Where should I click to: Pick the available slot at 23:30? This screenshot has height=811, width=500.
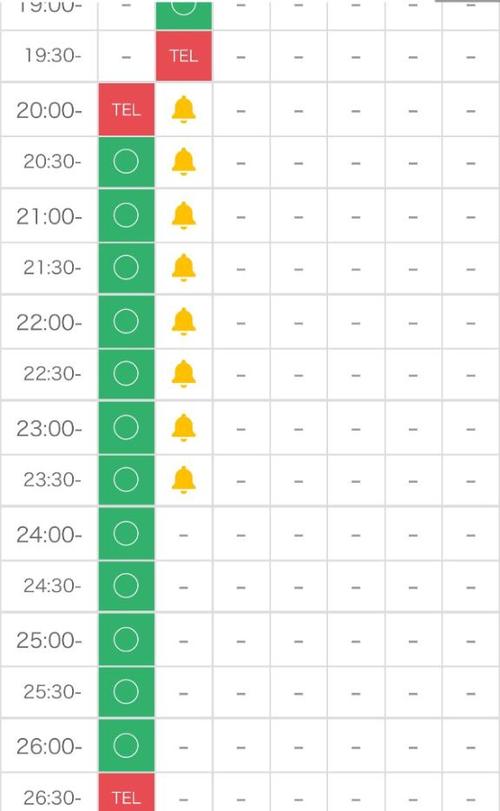[x=126, y=480]
